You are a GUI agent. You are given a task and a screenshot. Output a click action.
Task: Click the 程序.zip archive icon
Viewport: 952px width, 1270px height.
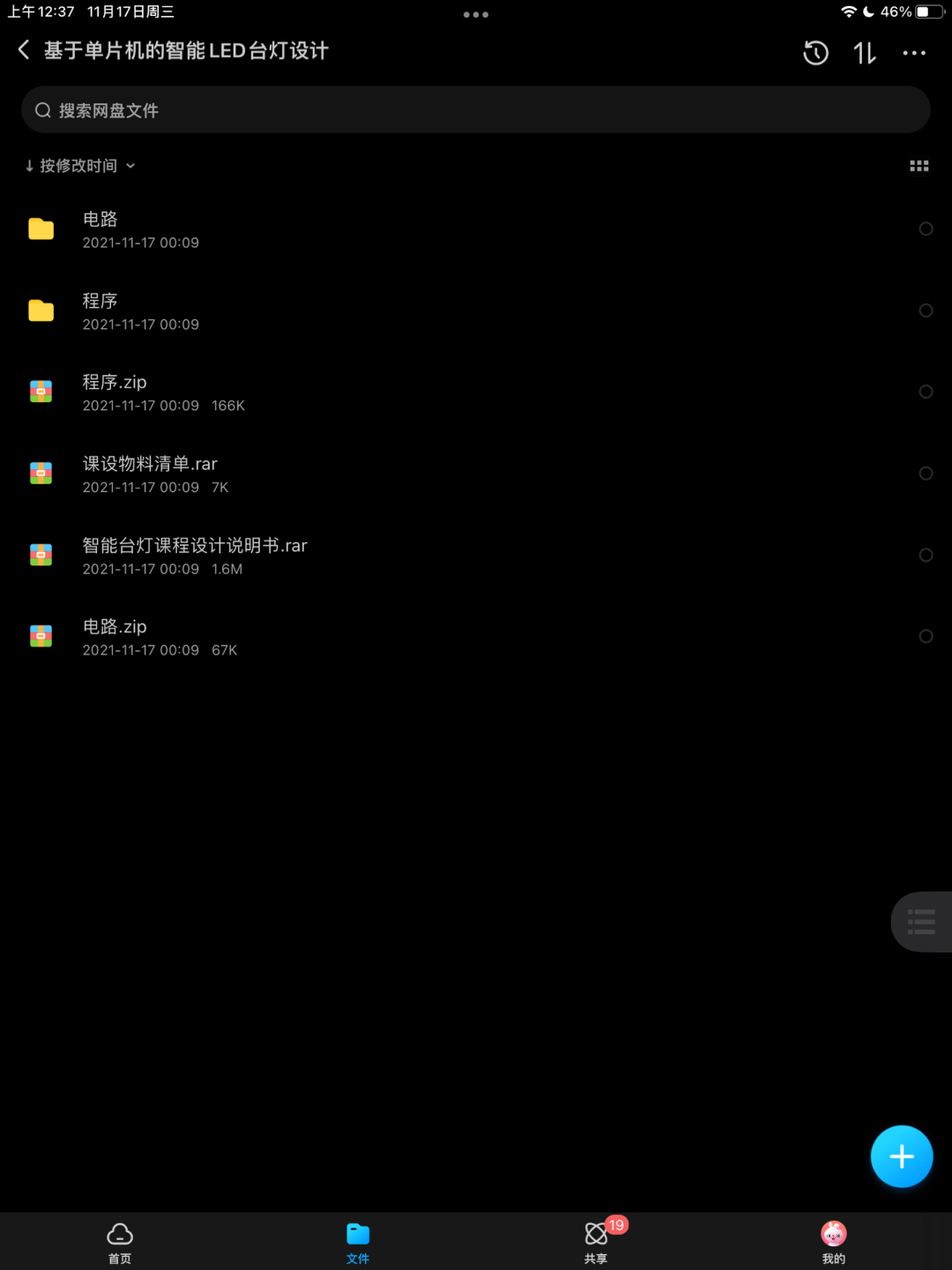(x=41, y=392)
